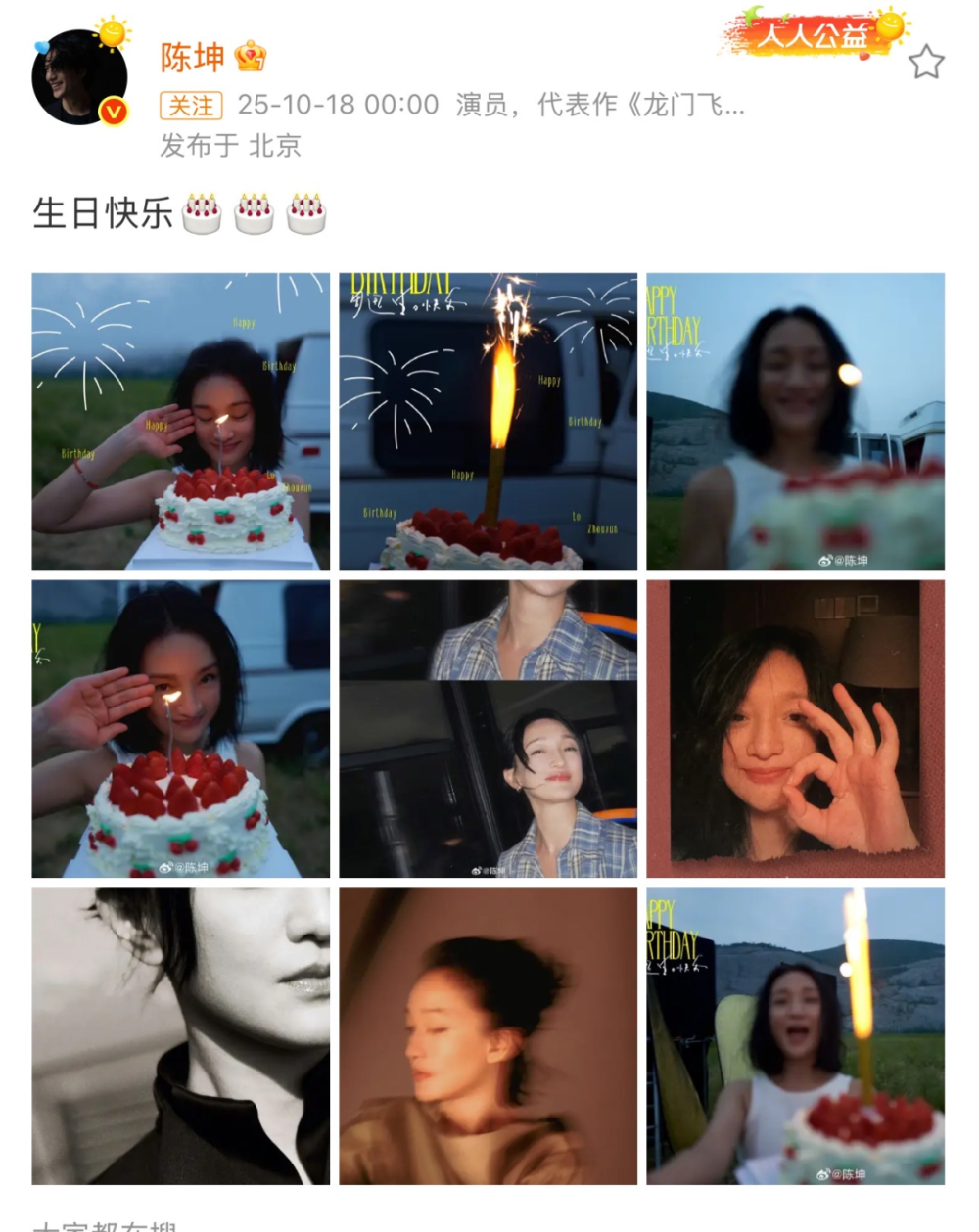This screenshot has height=1232, width=979.
Task: Follow 陈坤 with the 关注 button
Action: tap(191, 105)
